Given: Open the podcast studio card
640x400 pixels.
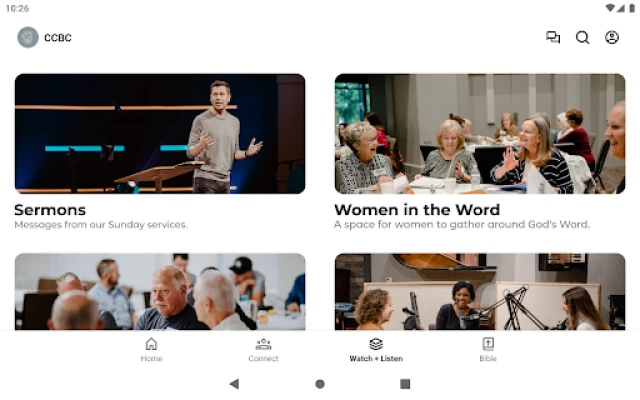Looking at the screenshot, I should point(479,291).
